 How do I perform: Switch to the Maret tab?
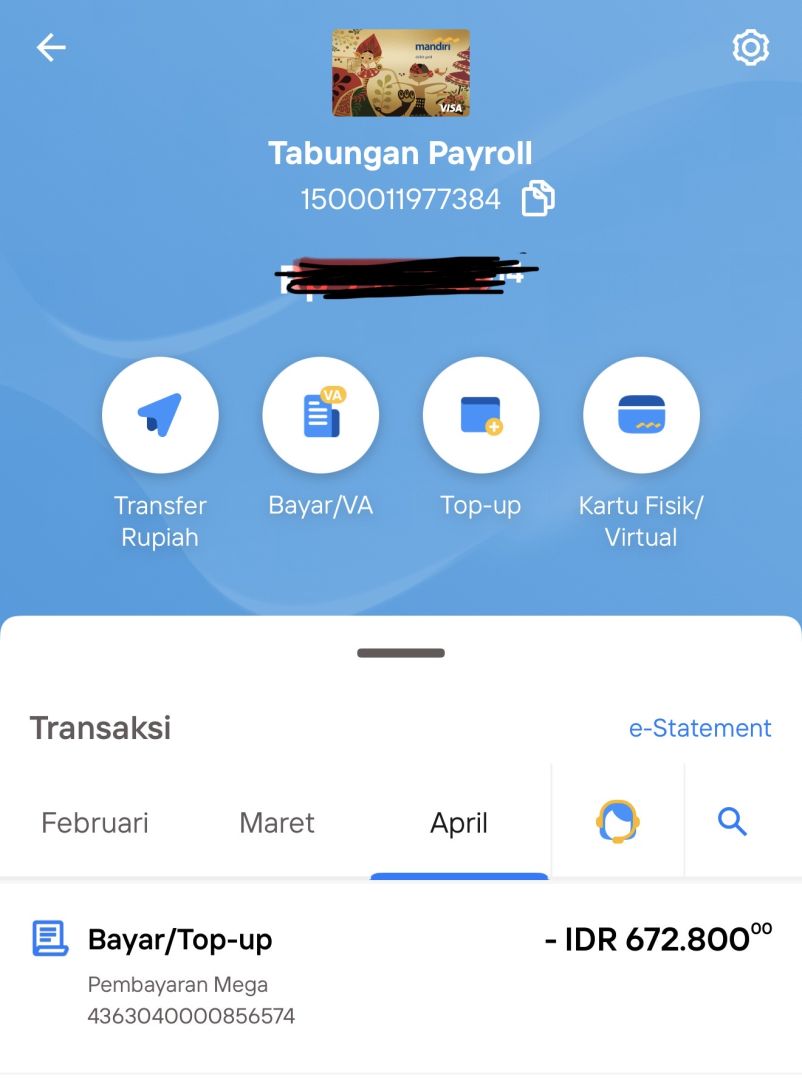pyautogui.click(x=277, y=823)
